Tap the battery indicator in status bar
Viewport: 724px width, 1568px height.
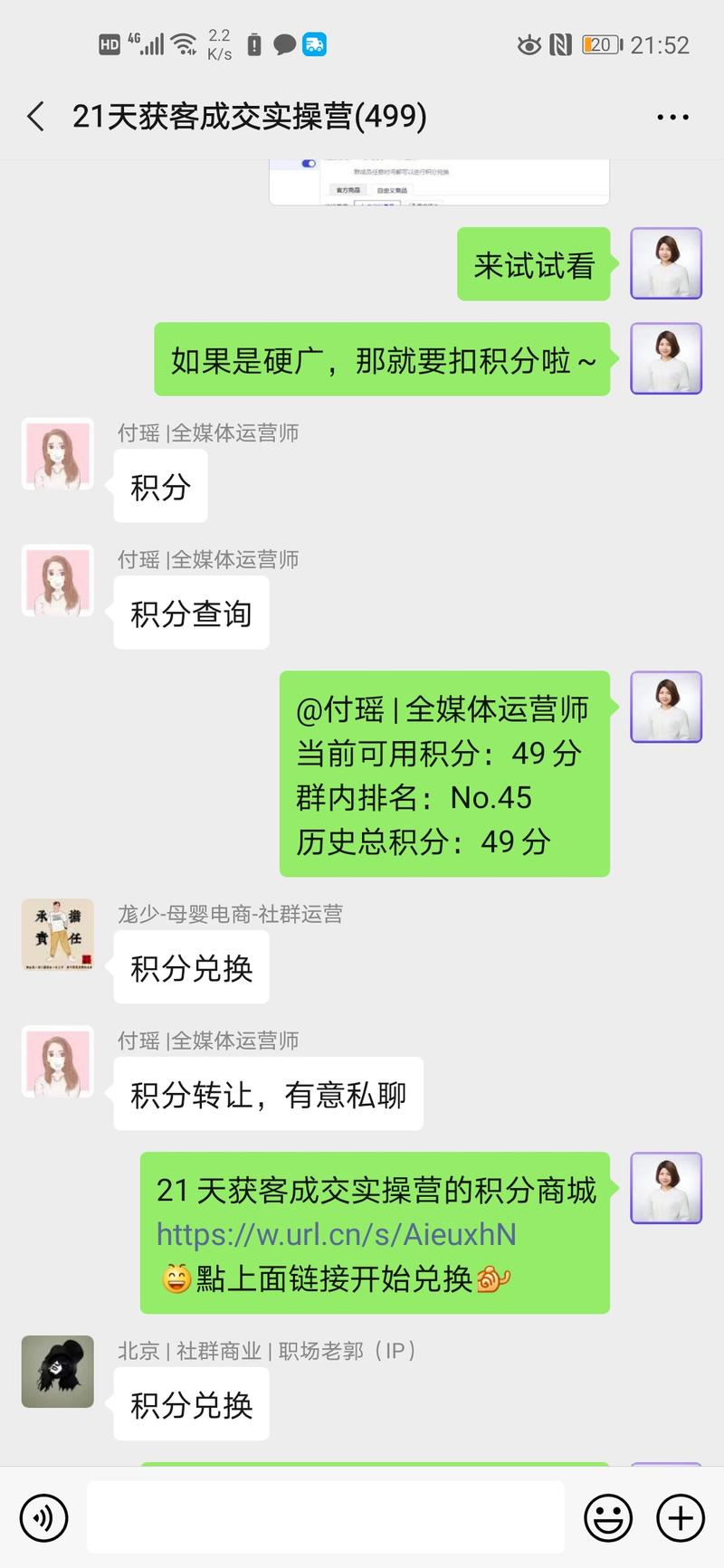pos(601,43)
